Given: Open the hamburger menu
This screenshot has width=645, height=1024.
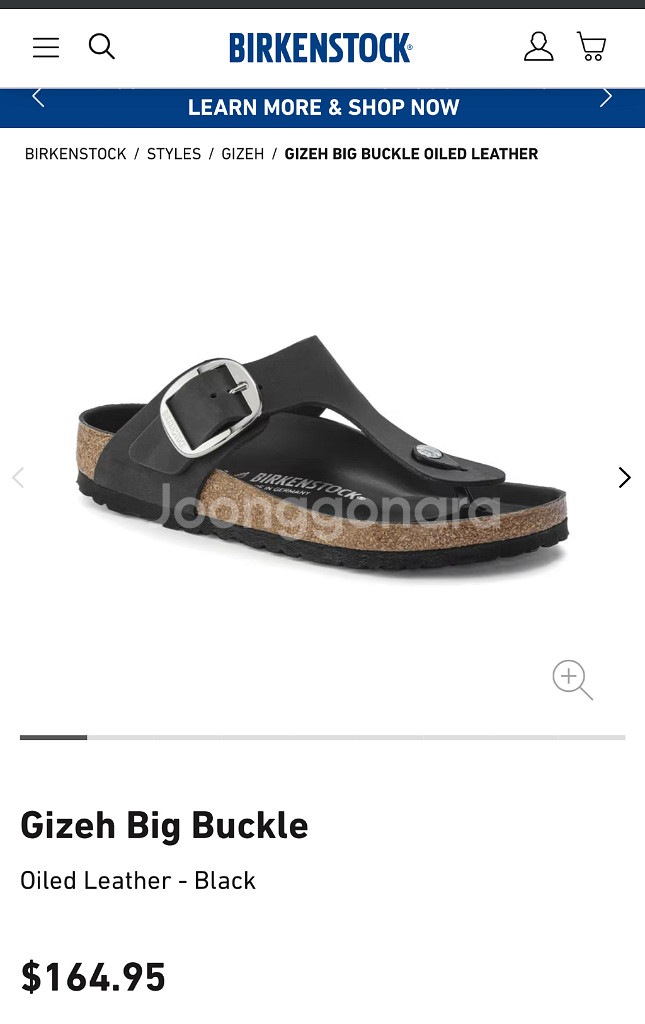Looking at the screenshot, I should point(46,47).
